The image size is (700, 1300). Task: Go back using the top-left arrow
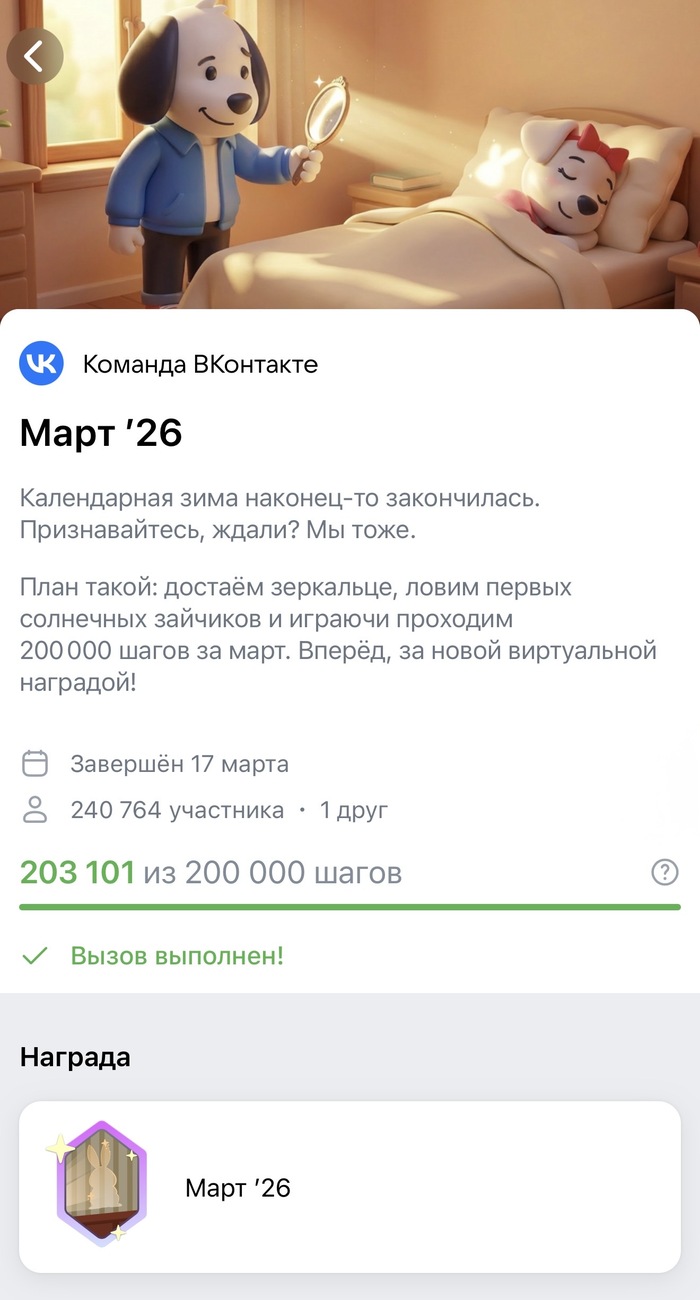click(35, 56)
